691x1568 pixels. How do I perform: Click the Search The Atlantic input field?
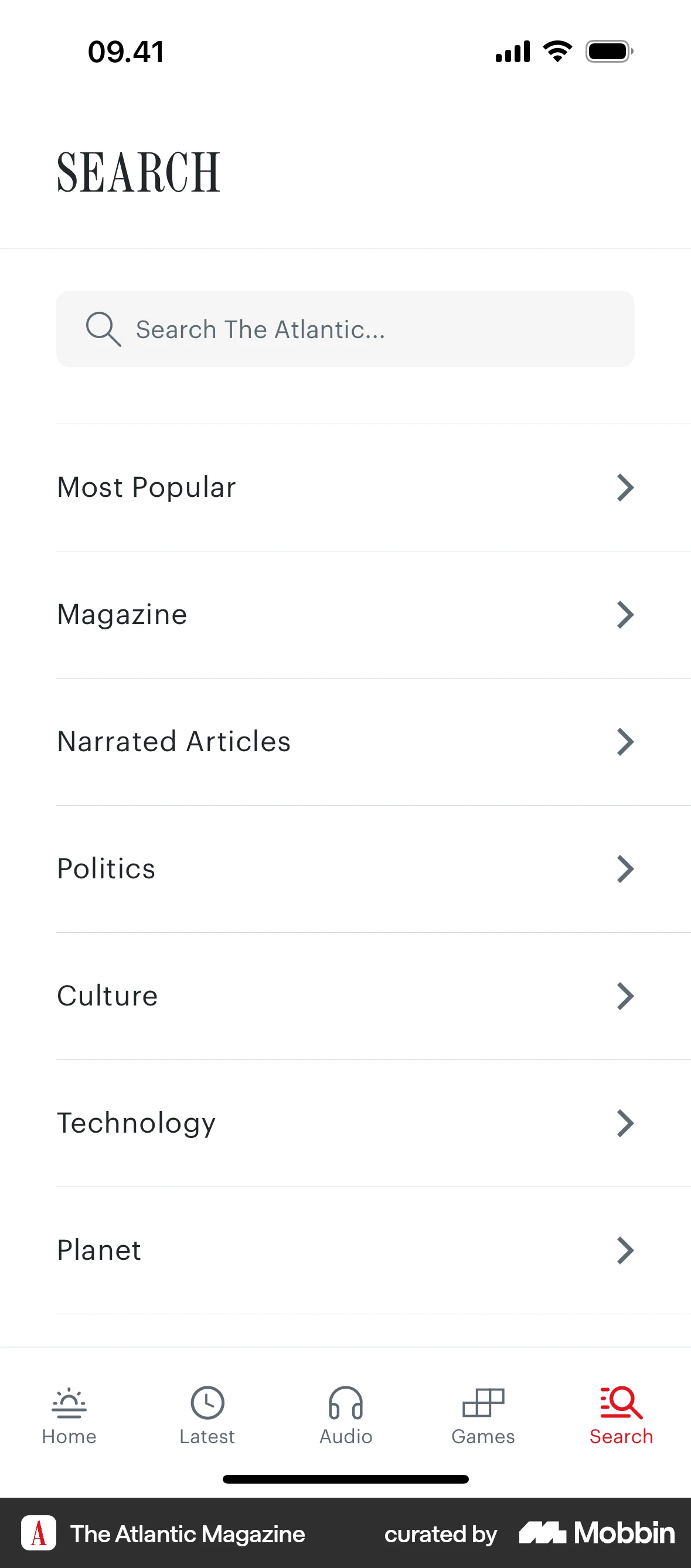[345, 329]
